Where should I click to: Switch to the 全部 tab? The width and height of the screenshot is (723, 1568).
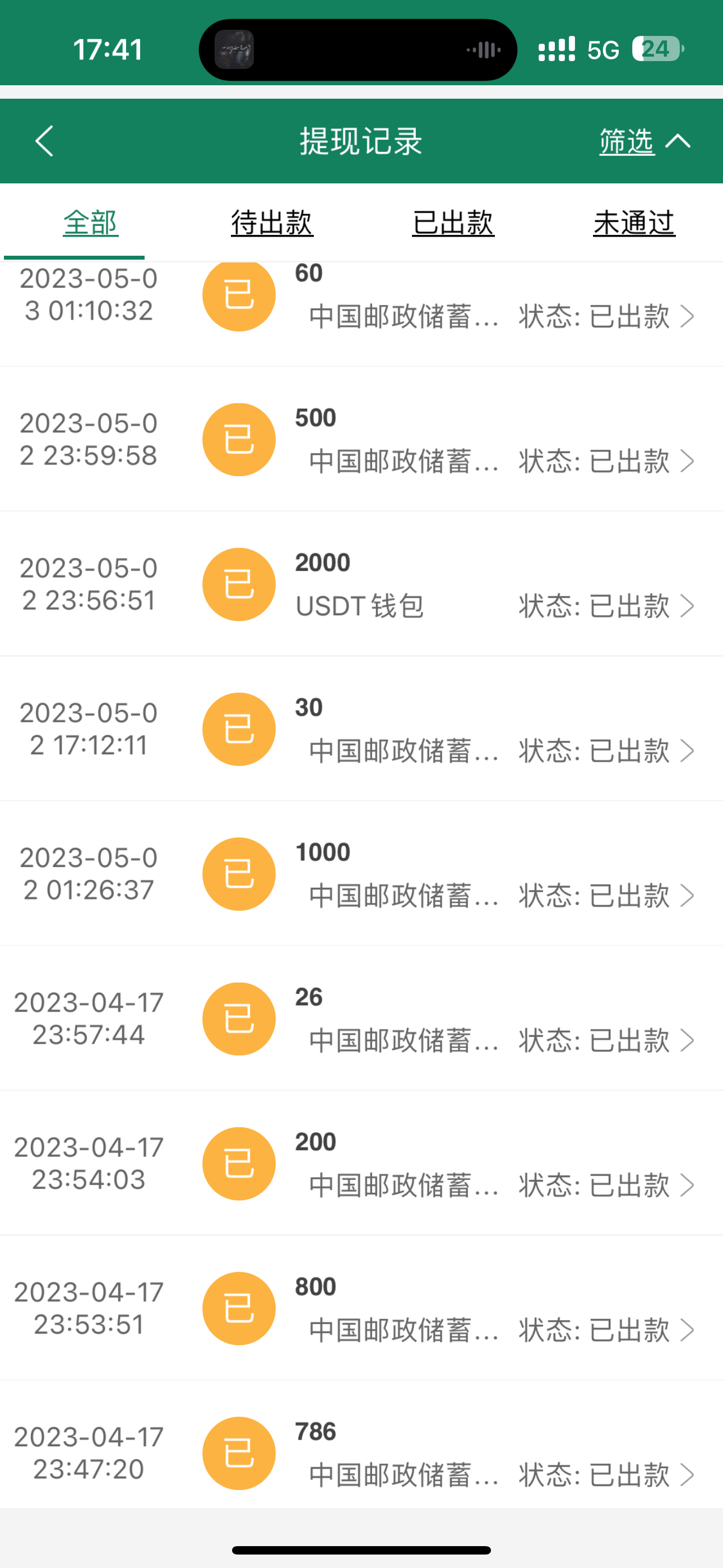[x=91, y=223]
